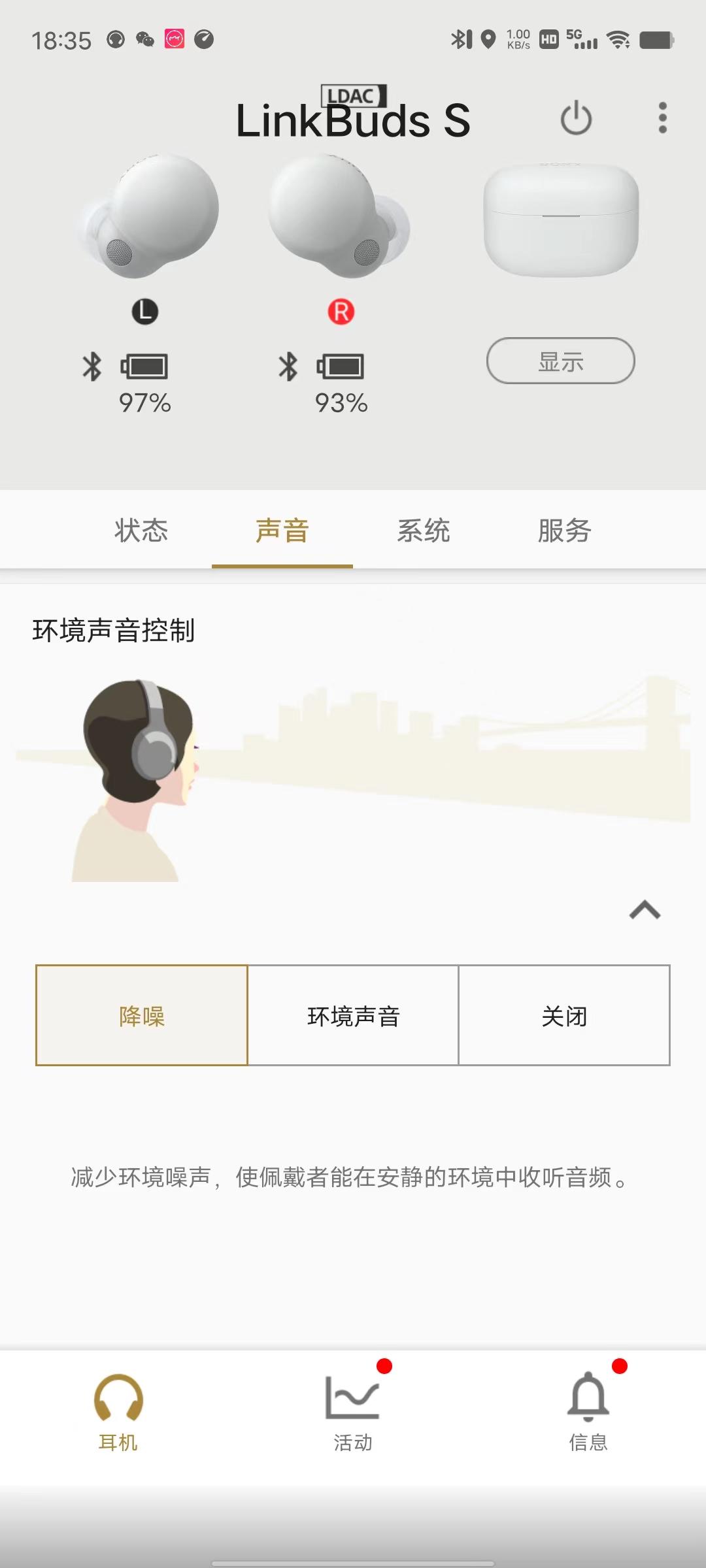
Task: Select 降噪 noise cancelling mode
Action: (142, 1015)
